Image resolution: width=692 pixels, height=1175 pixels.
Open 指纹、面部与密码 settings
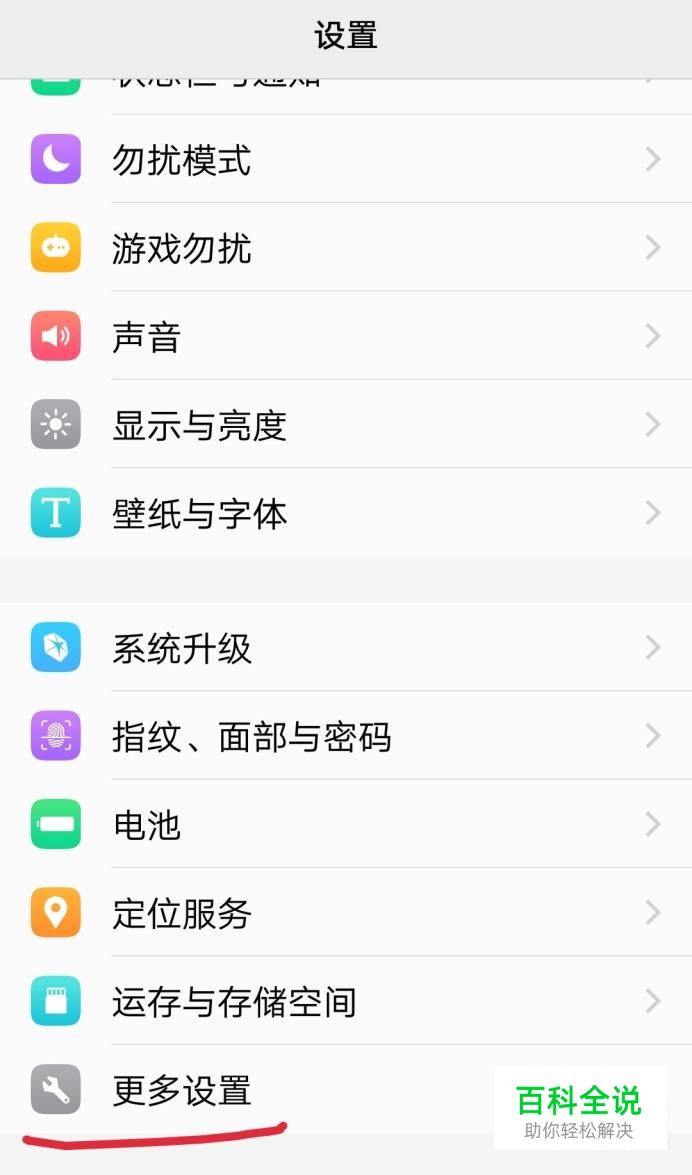251,737
